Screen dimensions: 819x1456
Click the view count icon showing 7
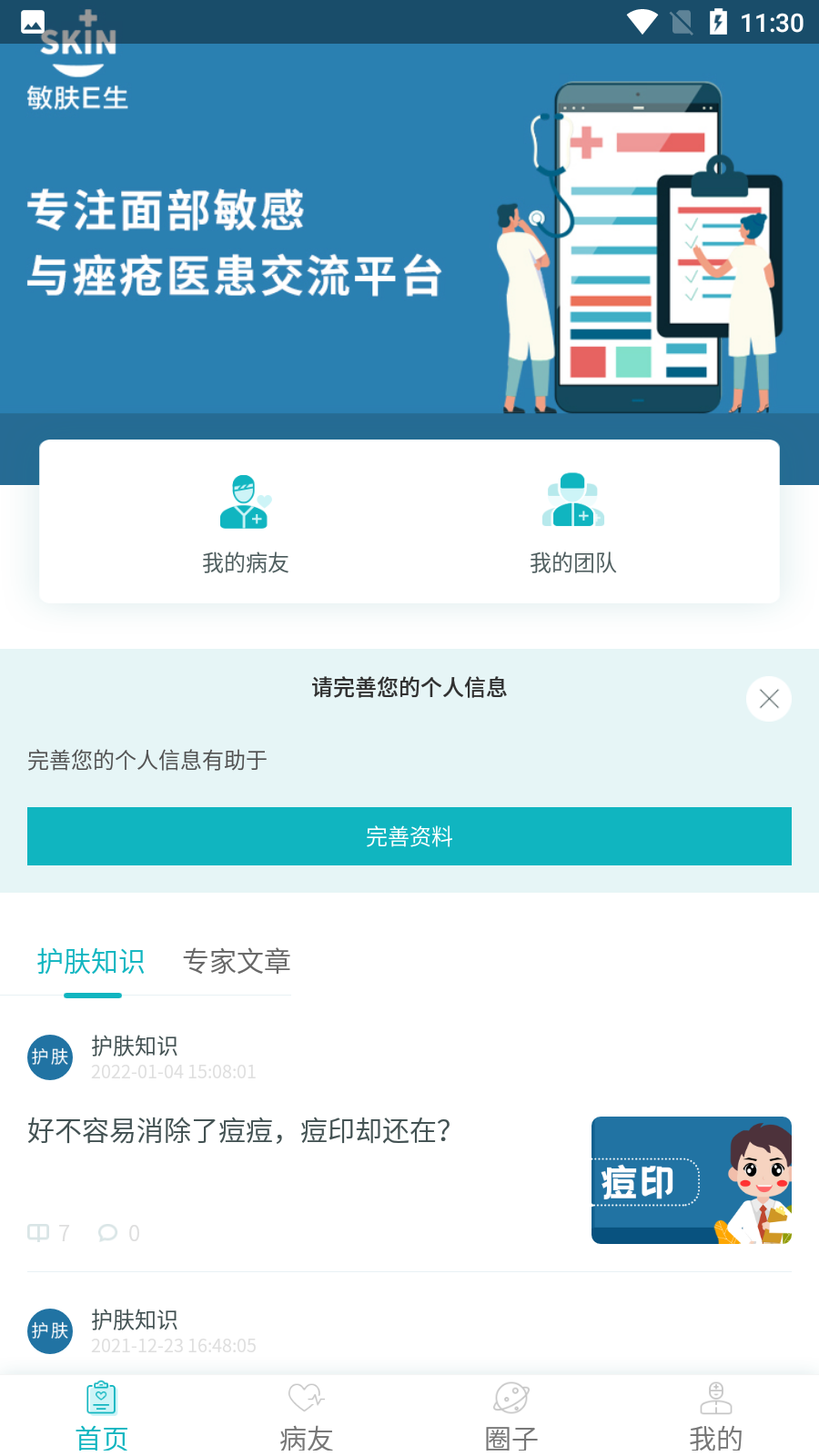(x=38, y=1233)
